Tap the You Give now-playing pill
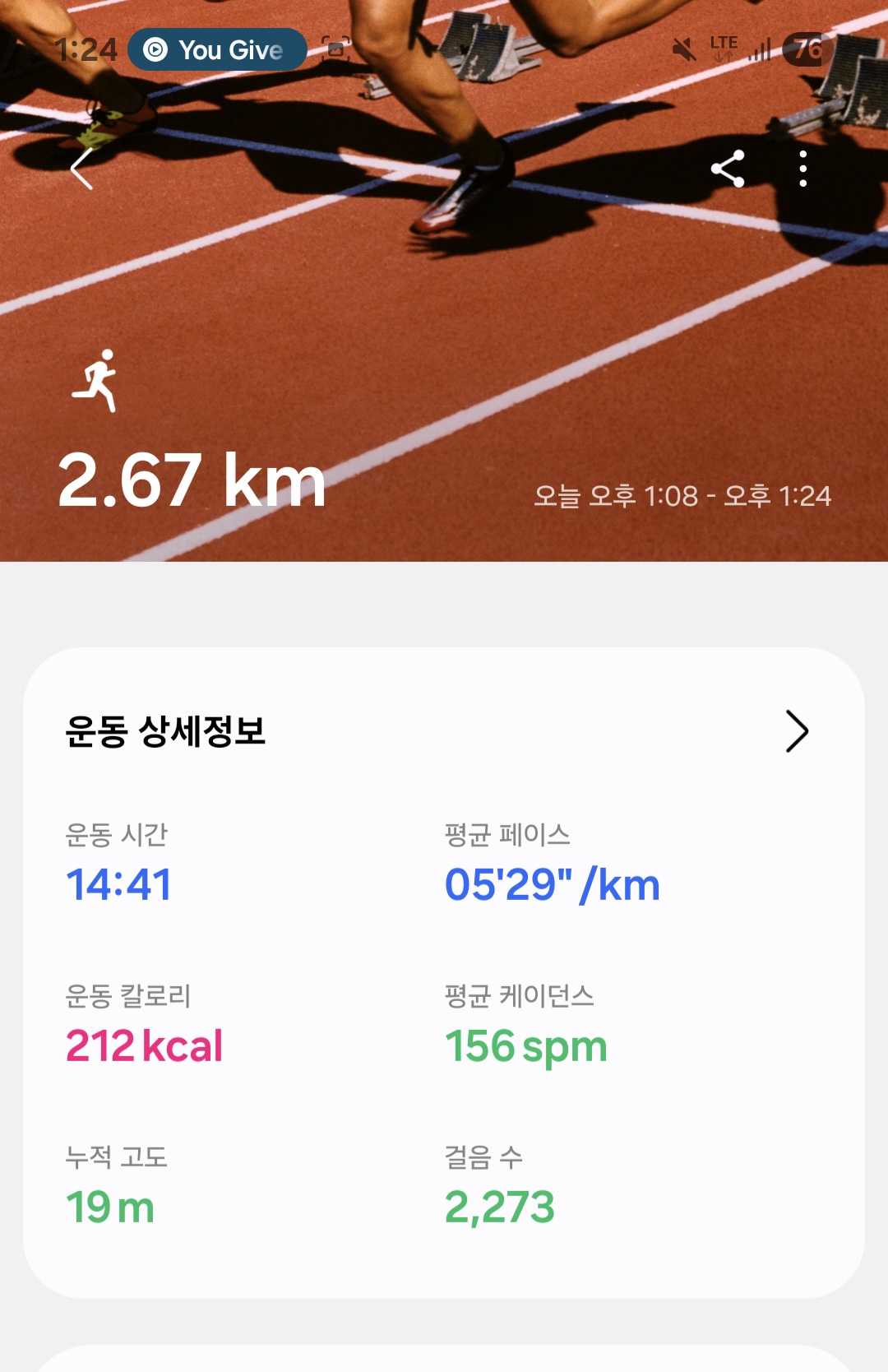The width and height of the screenshot is (888, 1372). tap(217, 50)
